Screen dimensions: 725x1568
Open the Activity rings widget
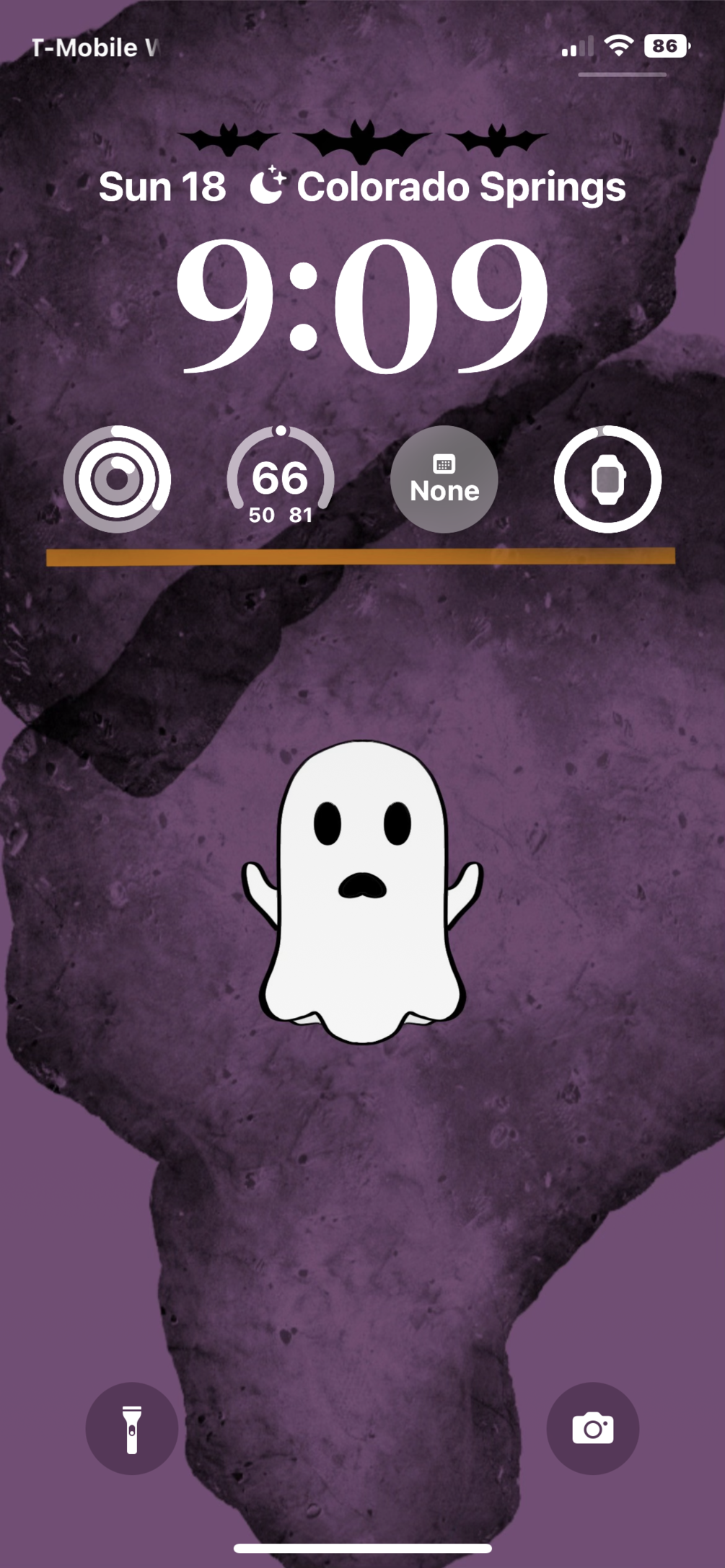pyautogui.click(x=117, y=479)
